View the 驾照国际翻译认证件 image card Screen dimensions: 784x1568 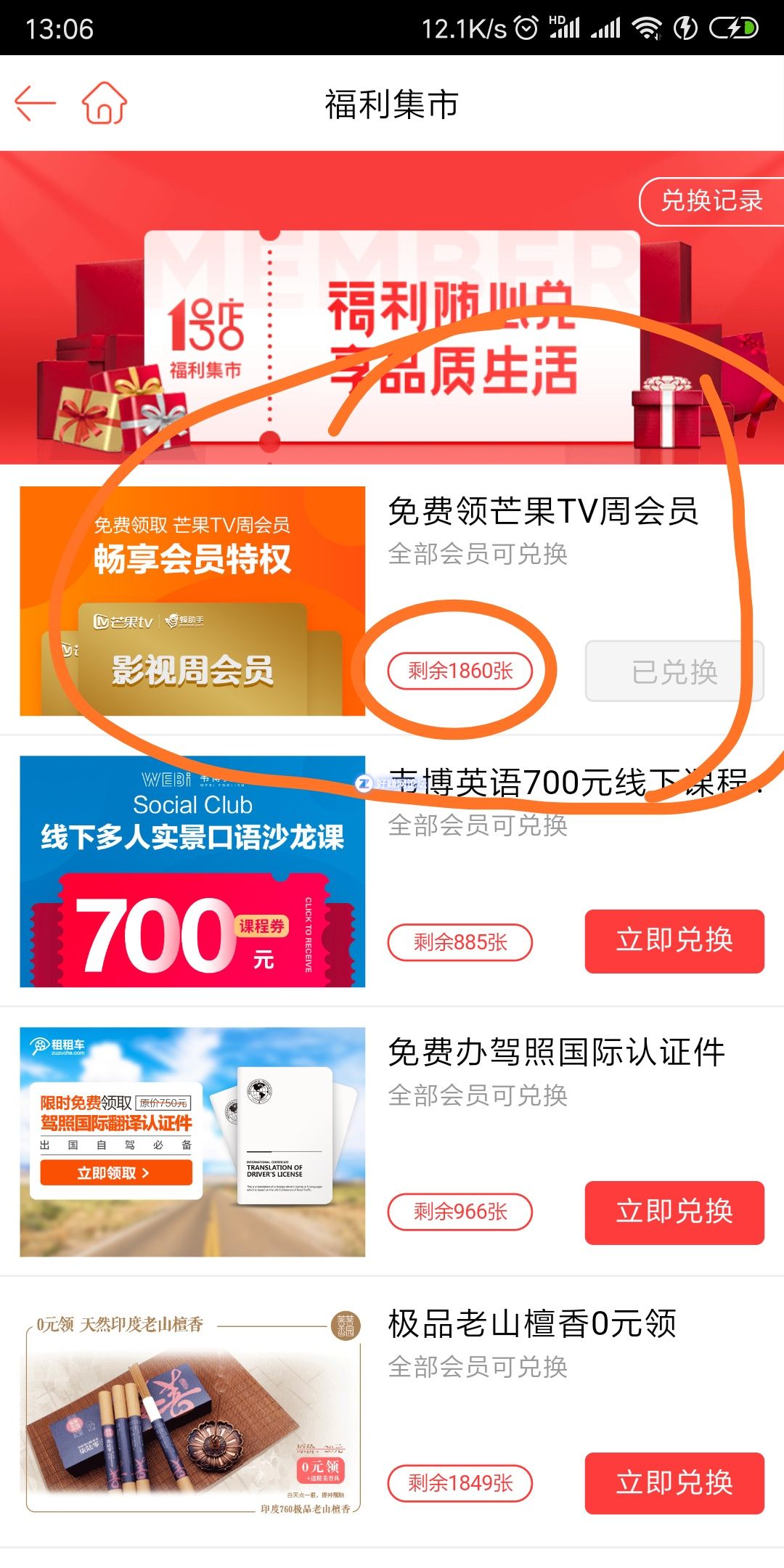(192, 1142)
